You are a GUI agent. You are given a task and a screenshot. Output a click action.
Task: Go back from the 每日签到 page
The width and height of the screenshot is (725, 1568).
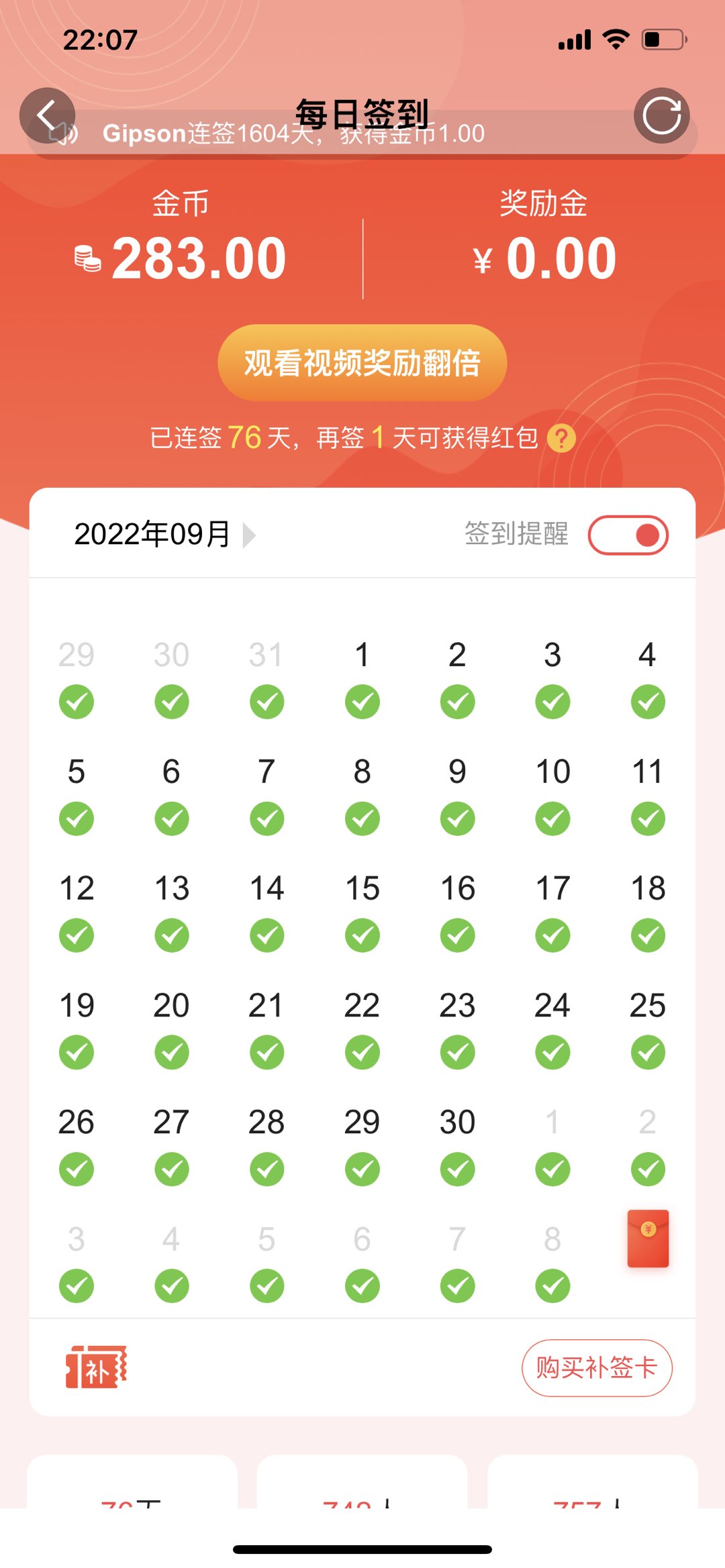tap(46, 115)
